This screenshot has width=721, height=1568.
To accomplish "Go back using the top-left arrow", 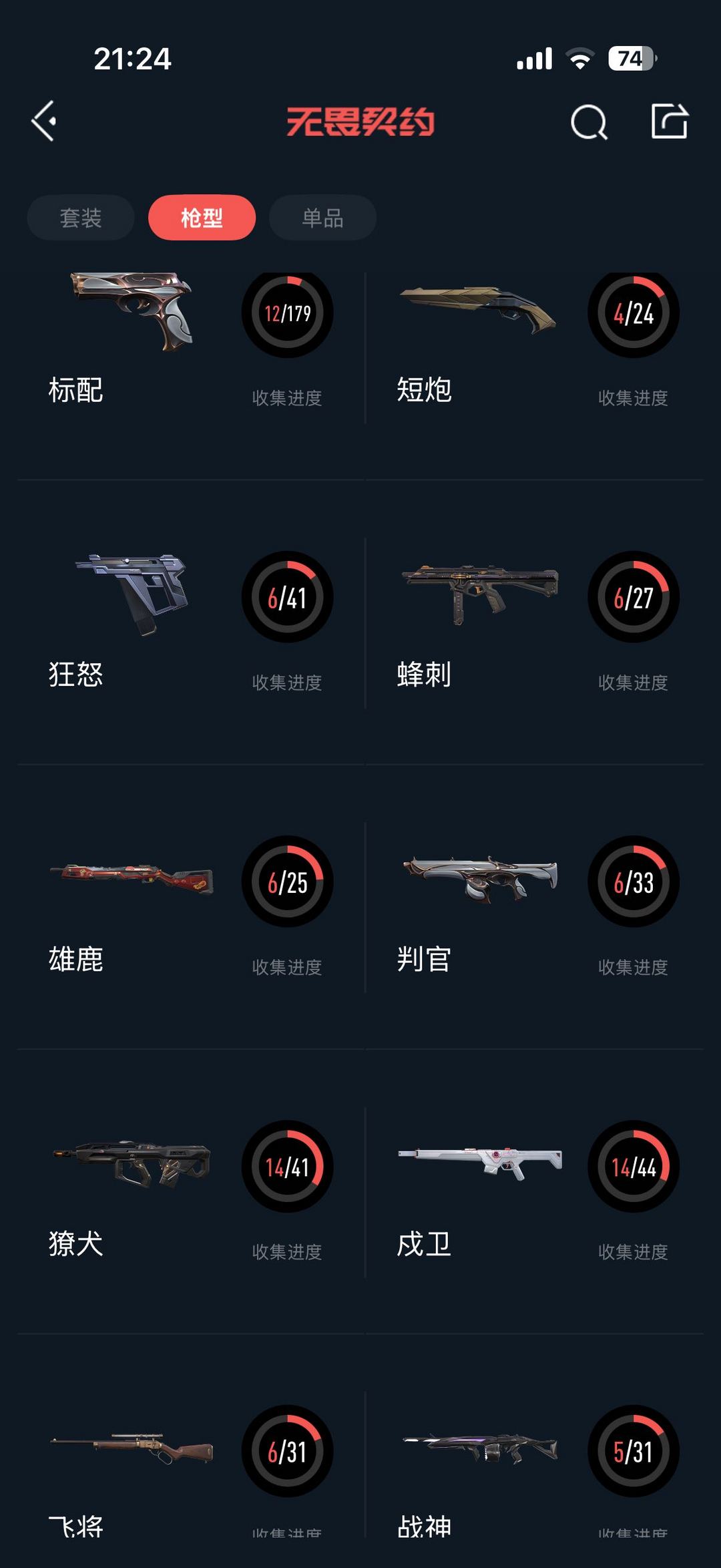I will coord(44,122).
